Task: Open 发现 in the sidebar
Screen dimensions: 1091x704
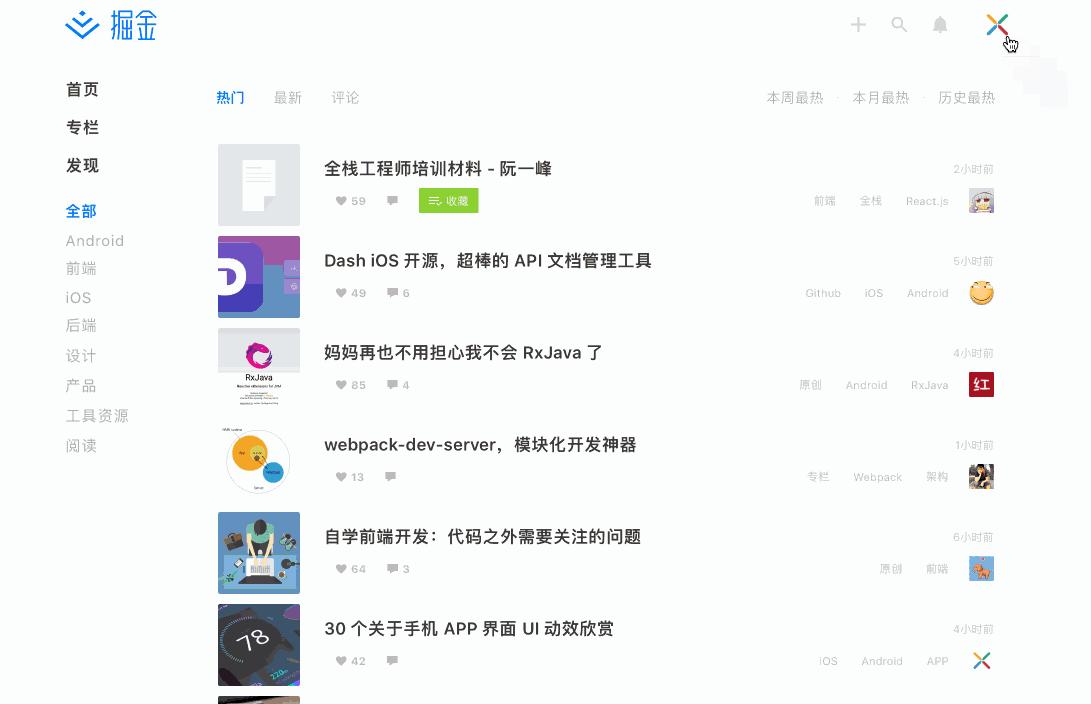Action: (x=82, y=166)
